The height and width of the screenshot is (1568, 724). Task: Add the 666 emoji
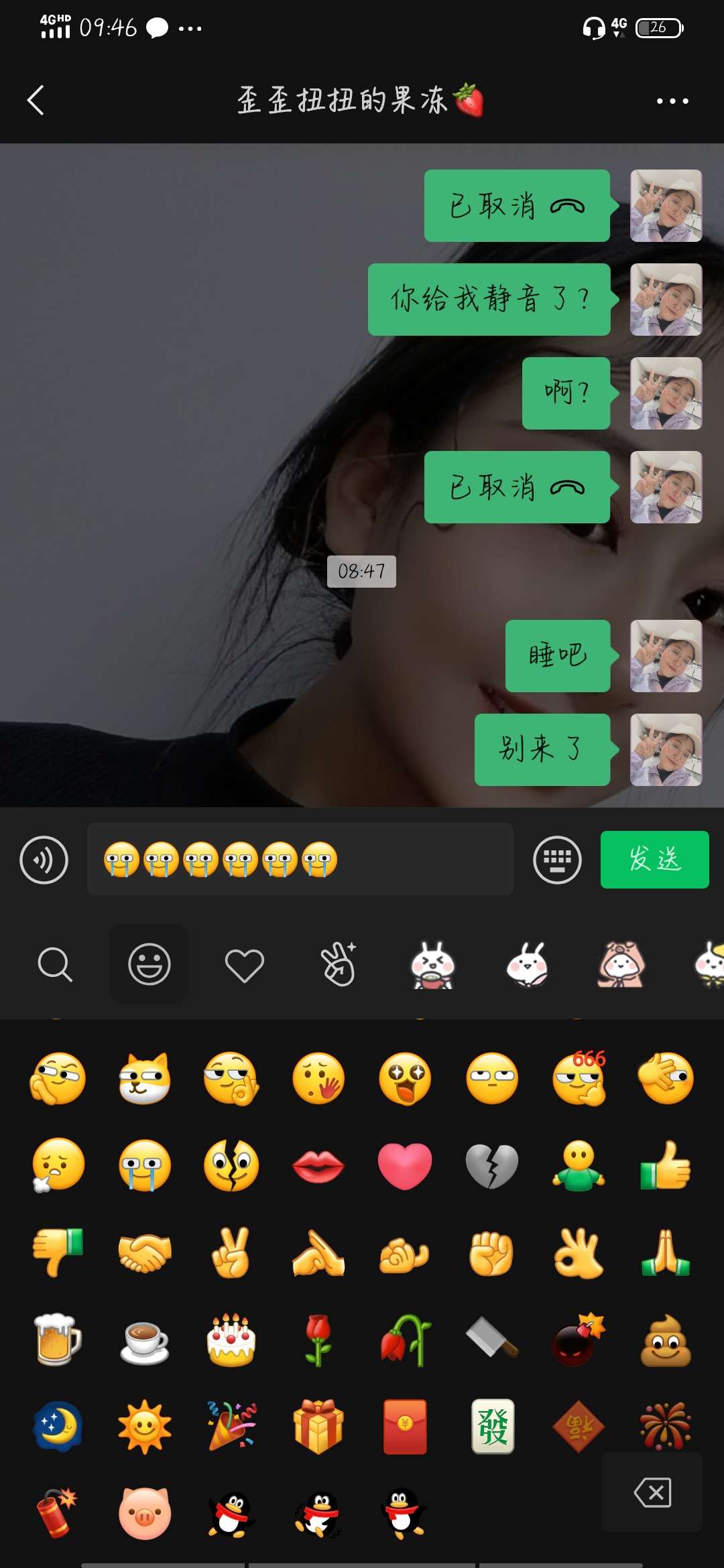pos(580,1077)
